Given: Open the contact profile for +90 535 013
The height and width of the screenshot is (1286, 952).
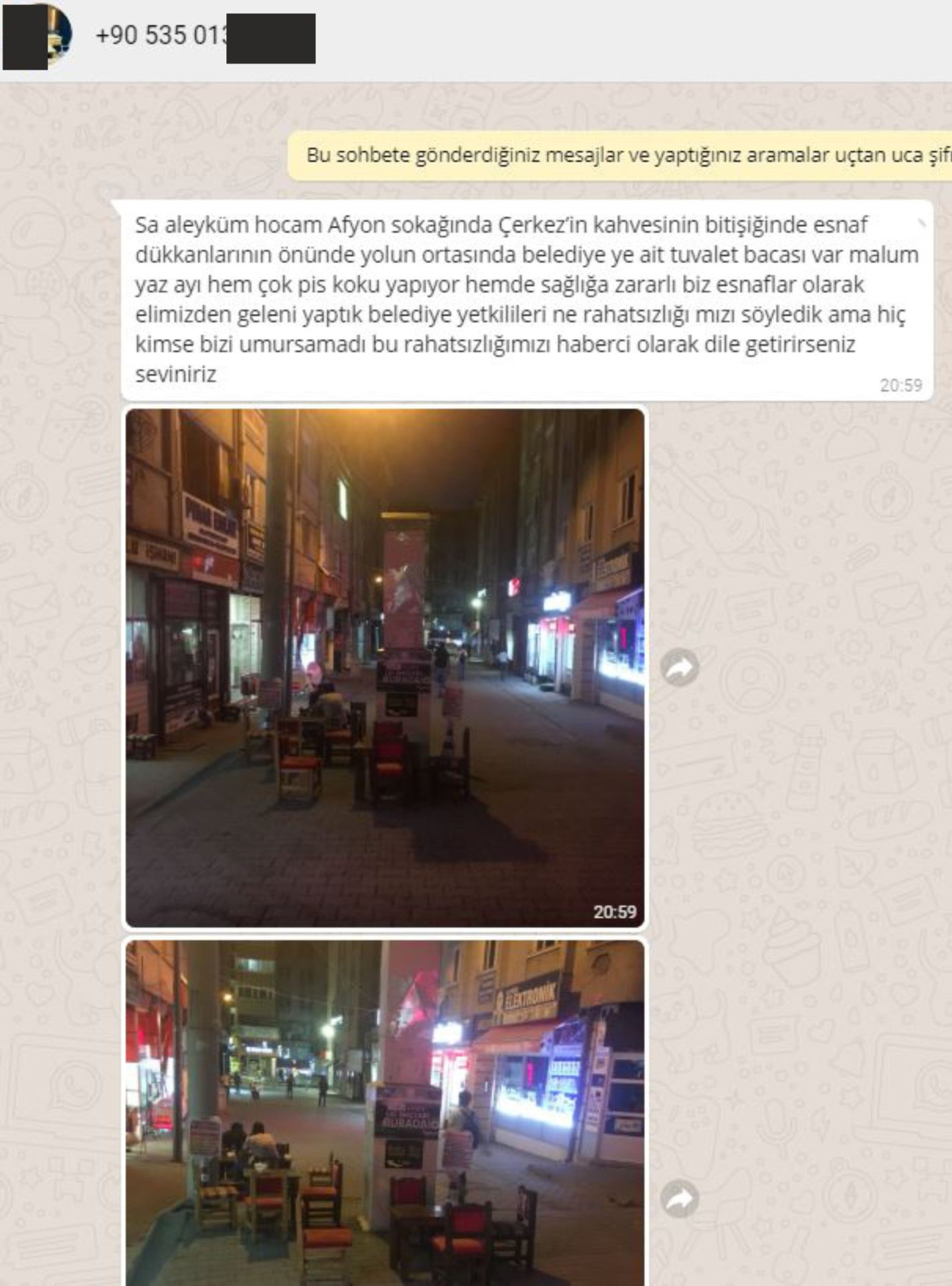Looking at the screenshot, I should tap(161, 35).
